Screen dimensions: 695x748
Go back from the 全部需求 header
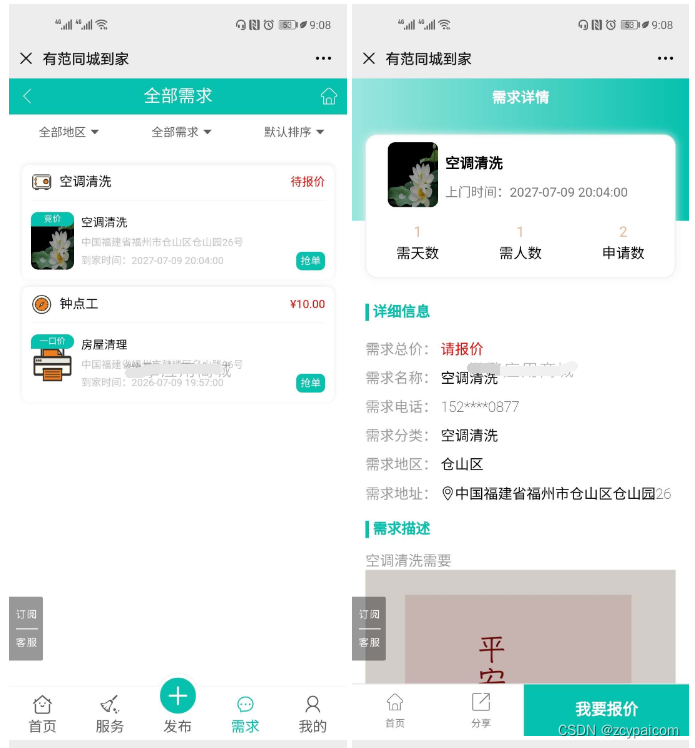tap(27, 96)
